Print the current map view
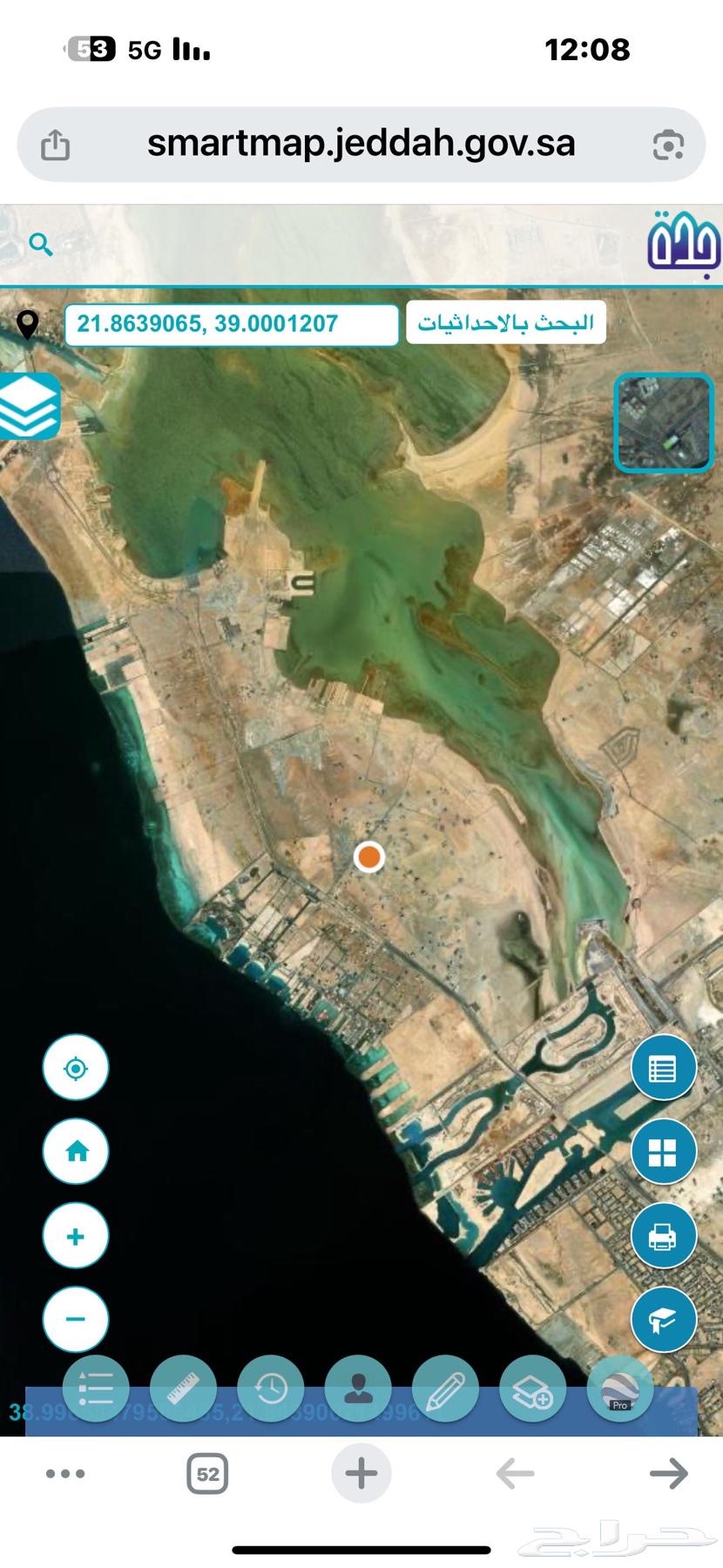Screen dimensions: 723x1568 [x=663, y=1235]
